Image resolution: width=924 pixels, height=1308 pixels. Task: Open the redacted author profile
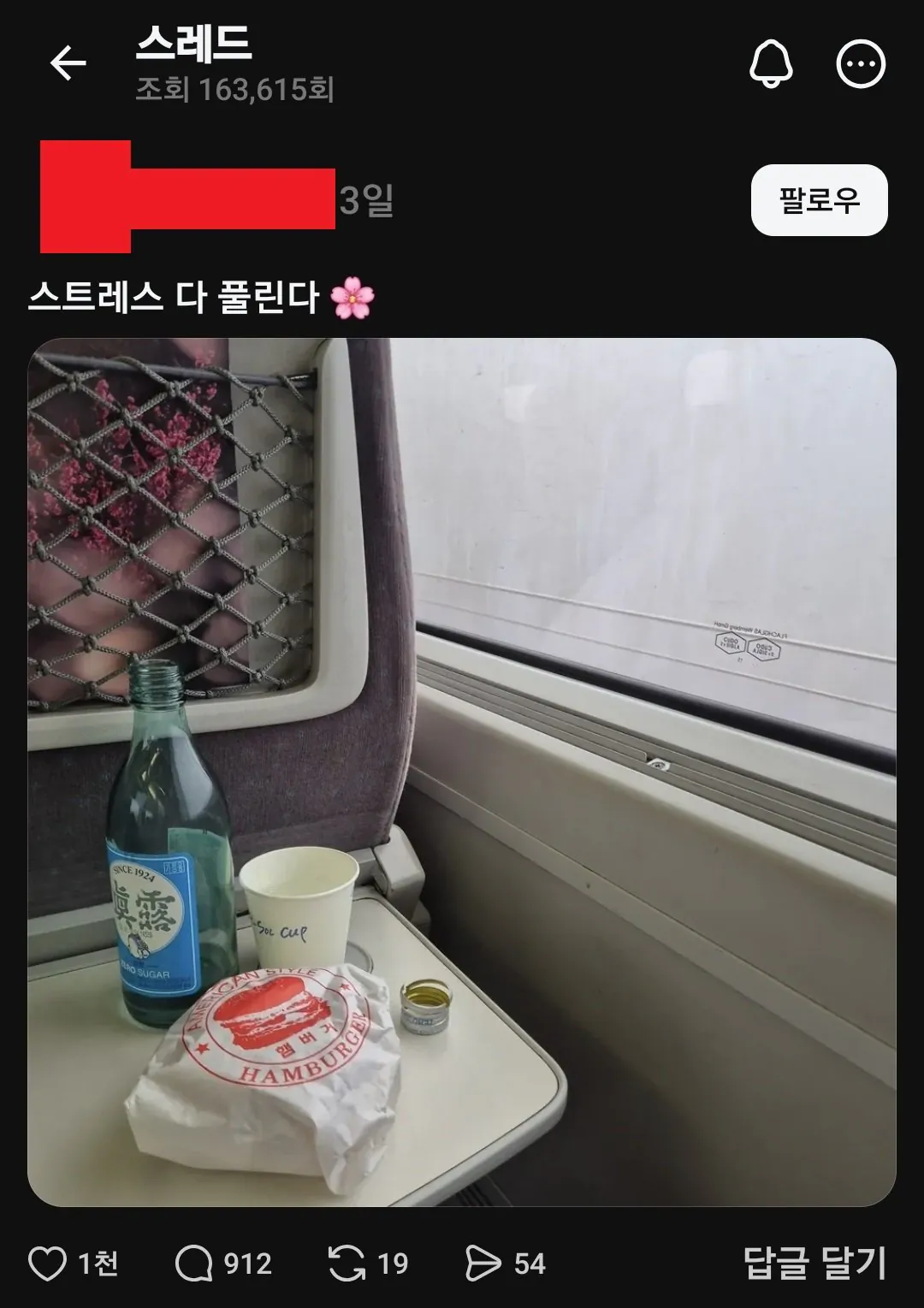[x=187, y=198]
